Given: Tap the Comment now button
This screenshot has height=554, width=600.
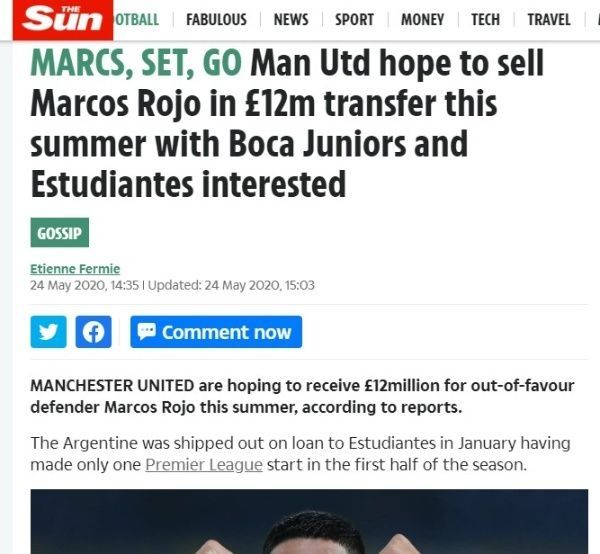Looking at the screenshot, I should [215, 332].
